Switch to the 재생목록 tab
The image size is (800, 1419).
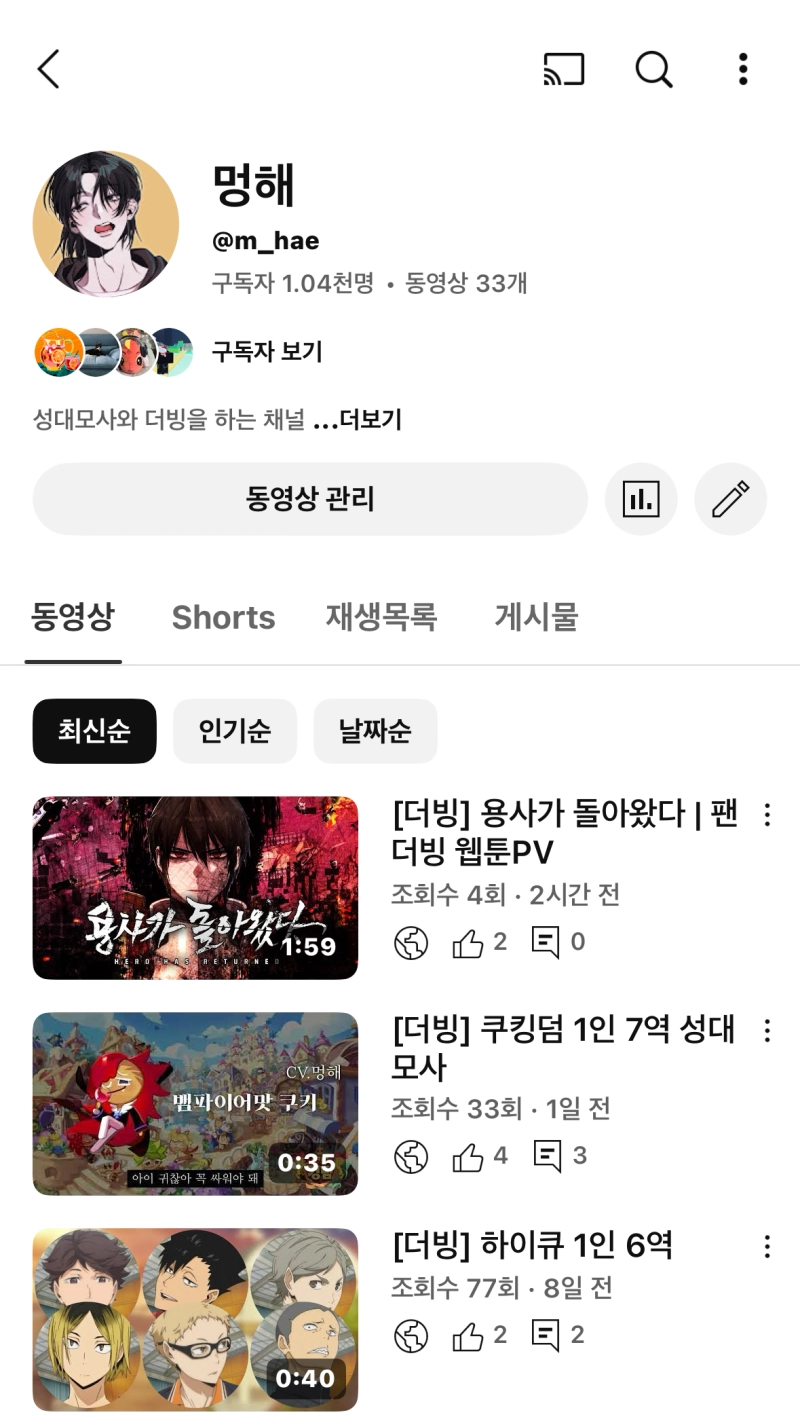tap(381, 617)
